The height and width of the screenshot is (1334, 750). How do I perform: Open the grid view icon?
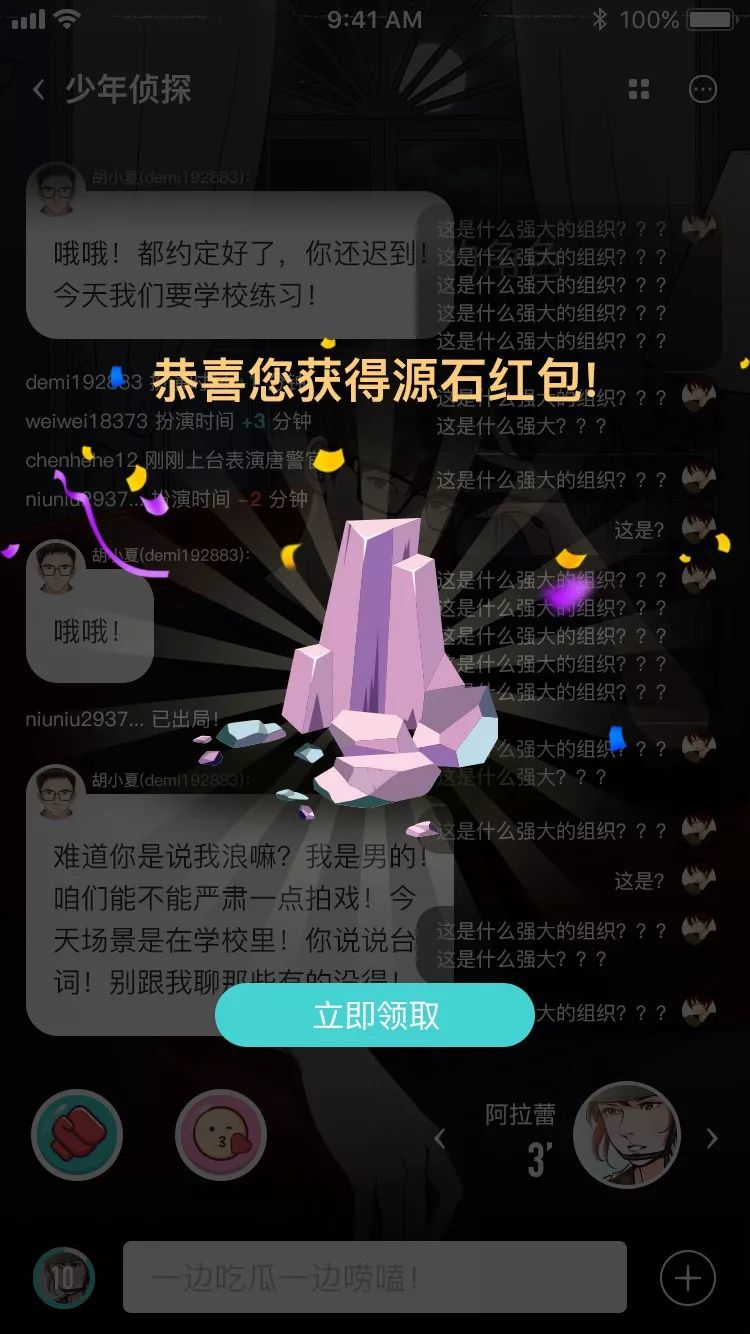(x=639, y=89)
